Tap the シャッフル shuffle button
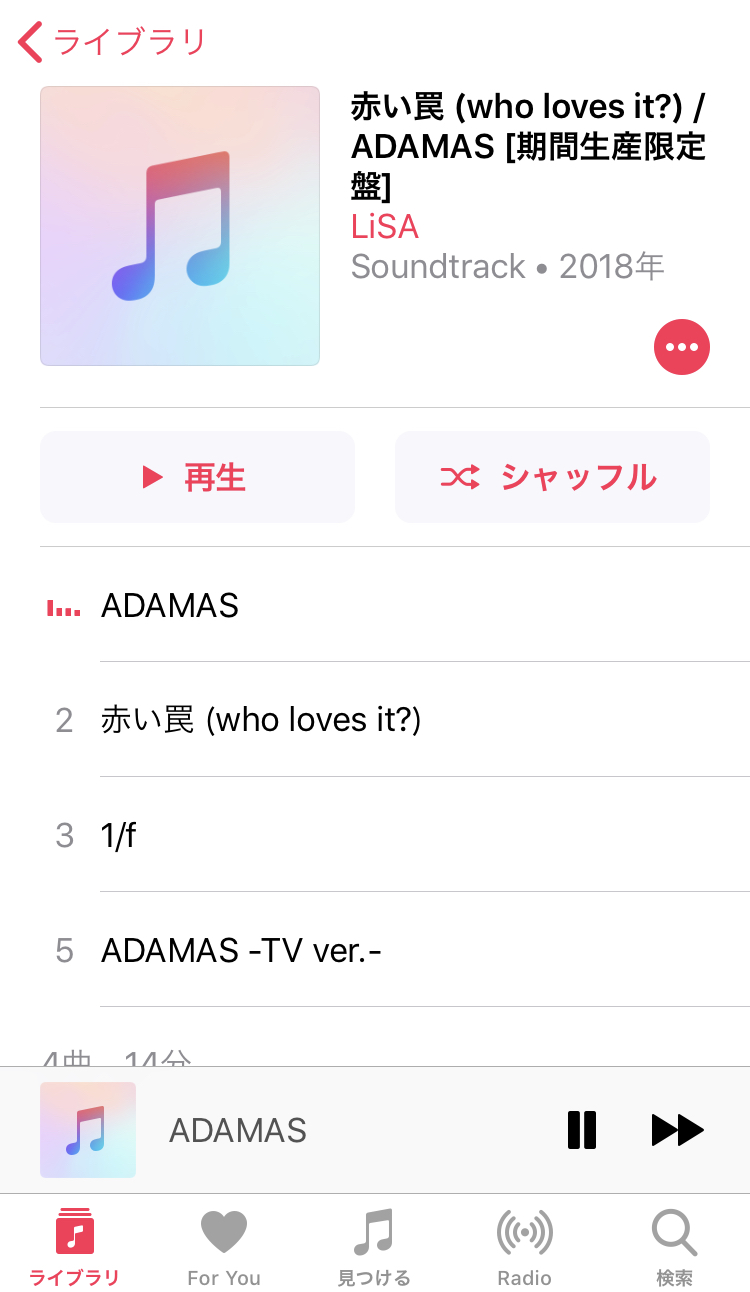The width and height of the screenshot is (750, 1292). (552, 477)
